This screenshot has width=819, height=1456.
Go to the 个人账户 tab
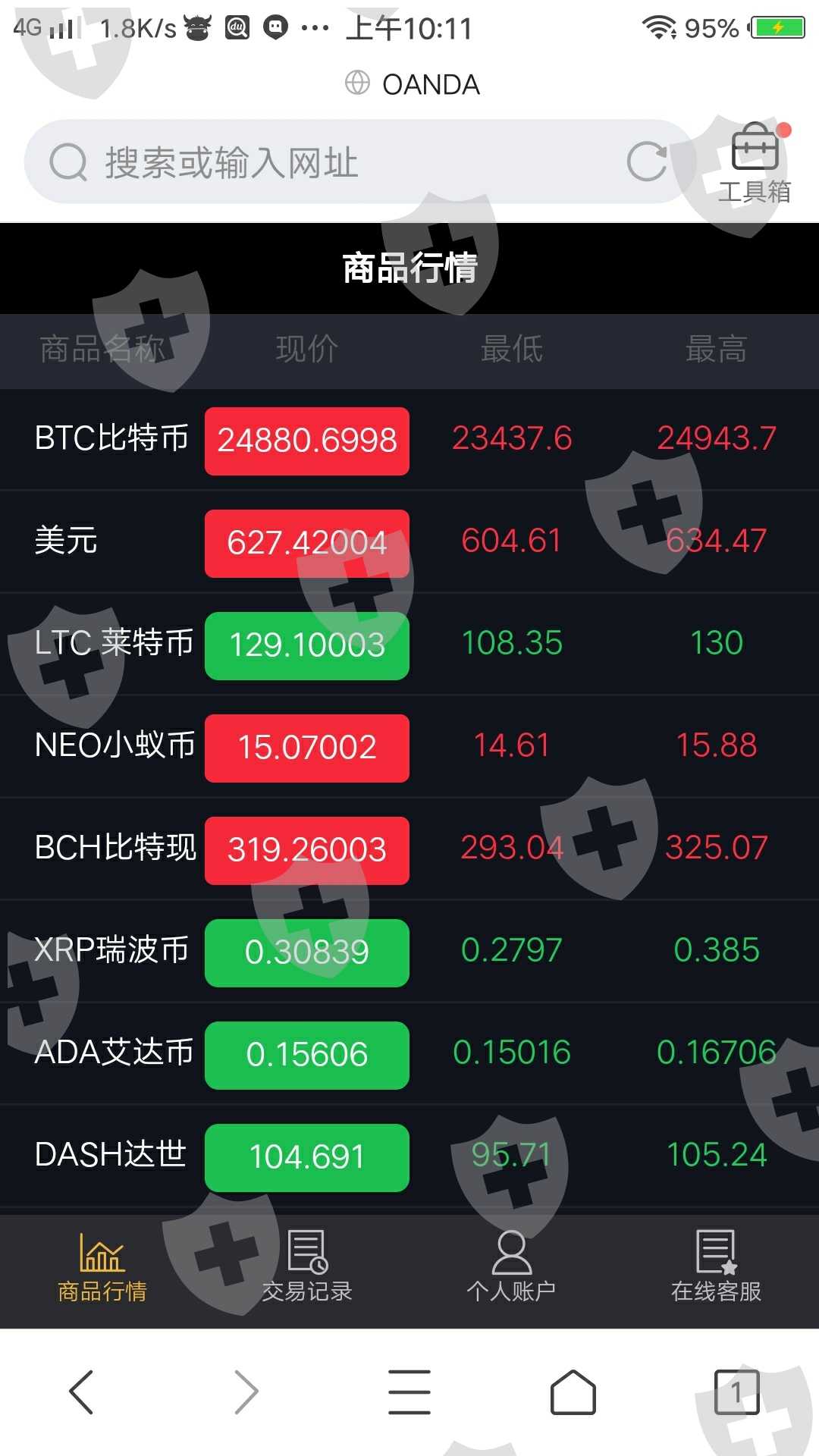[512, 1268]
